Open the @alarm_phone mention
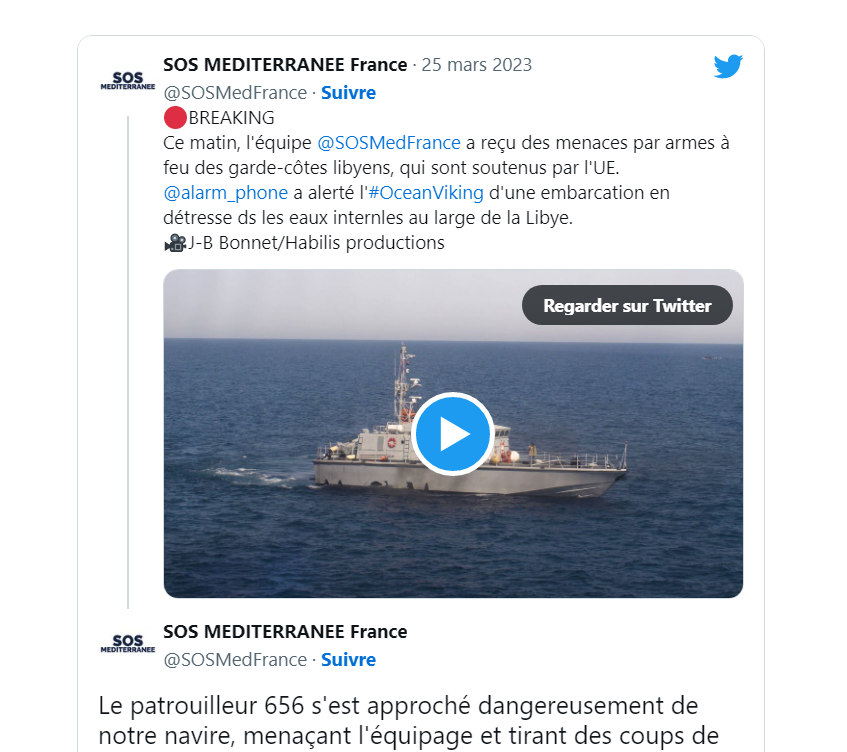The height and width of the screenshot is (752, 847). (x=225, y=192)
